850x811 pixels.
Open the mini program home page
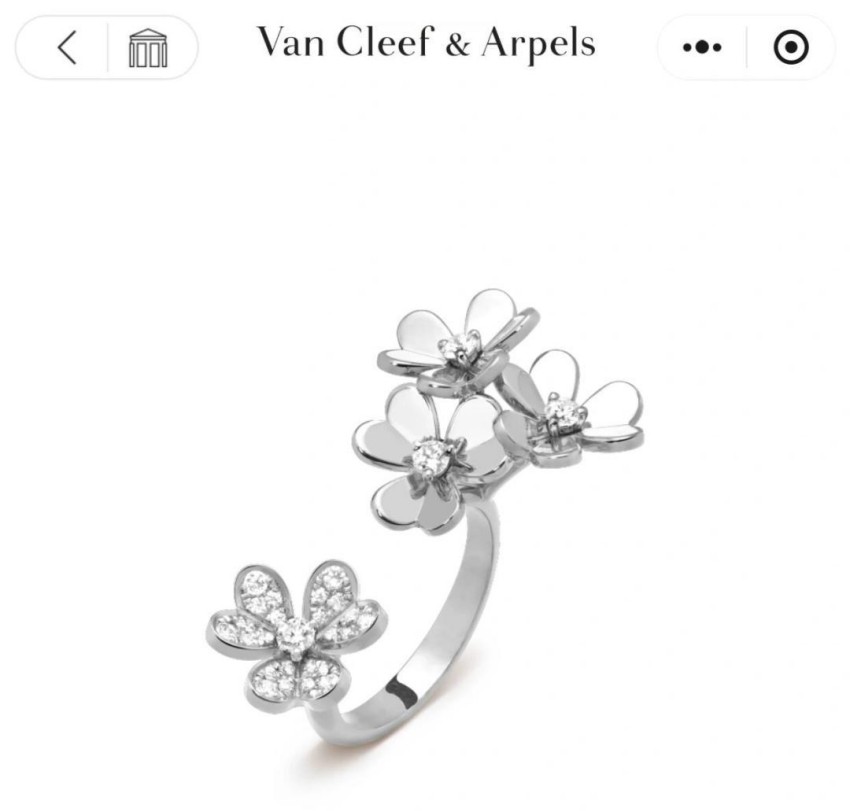click(x=148, y=47)
